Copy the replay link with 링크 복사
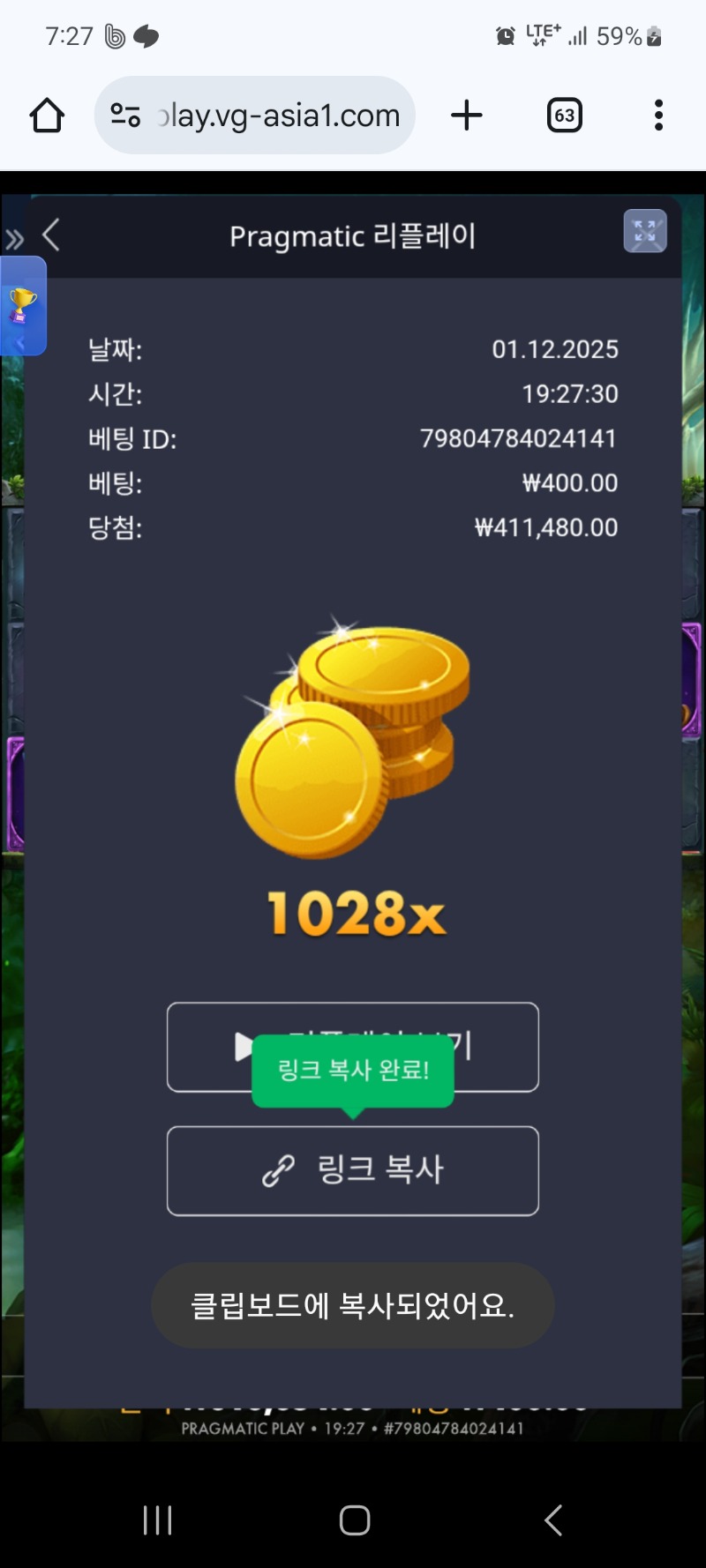Viewport: 706px width, 1568px height. (353, 1170)
